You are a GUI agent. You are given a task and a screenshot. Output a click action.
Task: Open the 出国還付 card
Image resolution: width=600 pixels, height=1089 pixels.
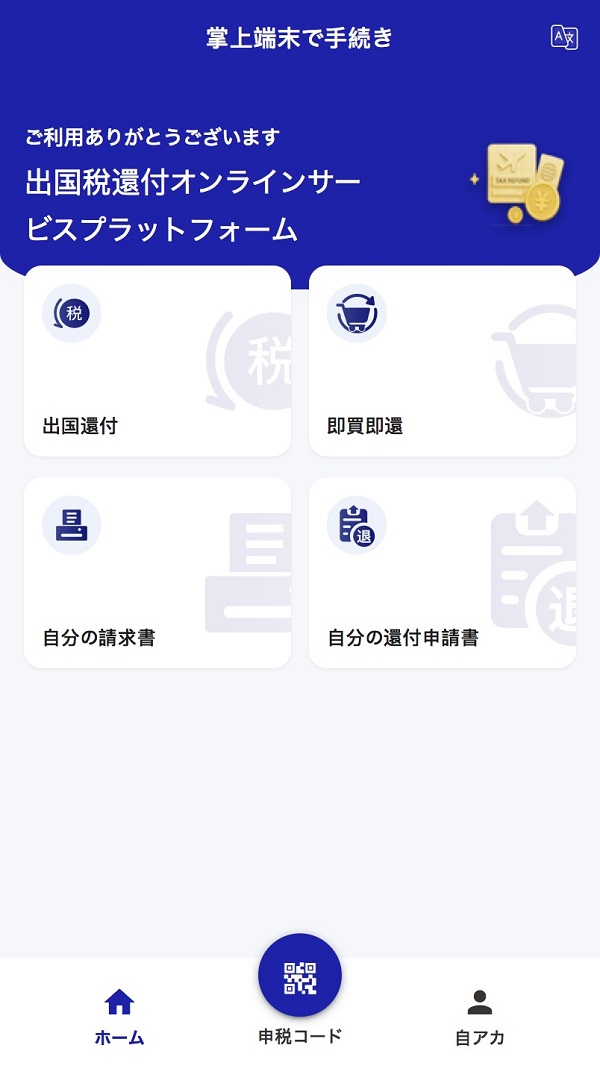(x=157, y=361)
